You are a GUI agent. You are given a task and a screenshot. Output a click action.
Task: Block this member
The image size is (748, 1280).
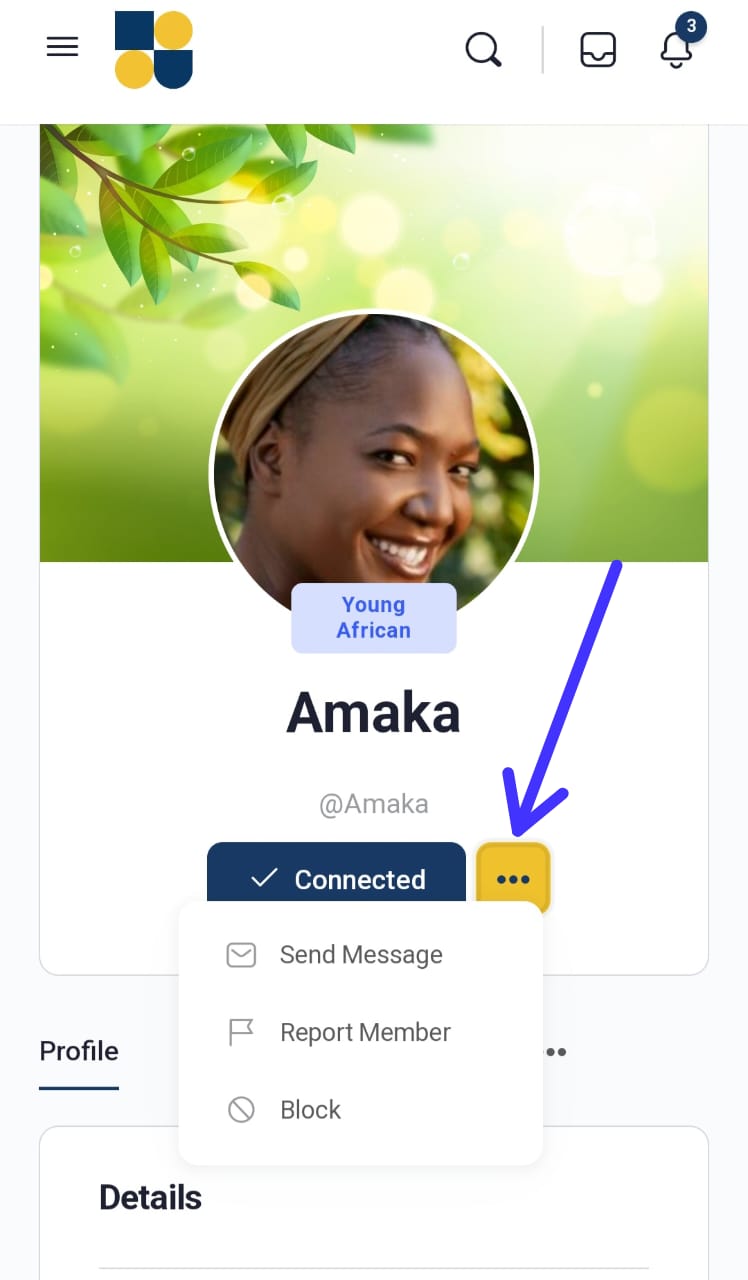310,1110
